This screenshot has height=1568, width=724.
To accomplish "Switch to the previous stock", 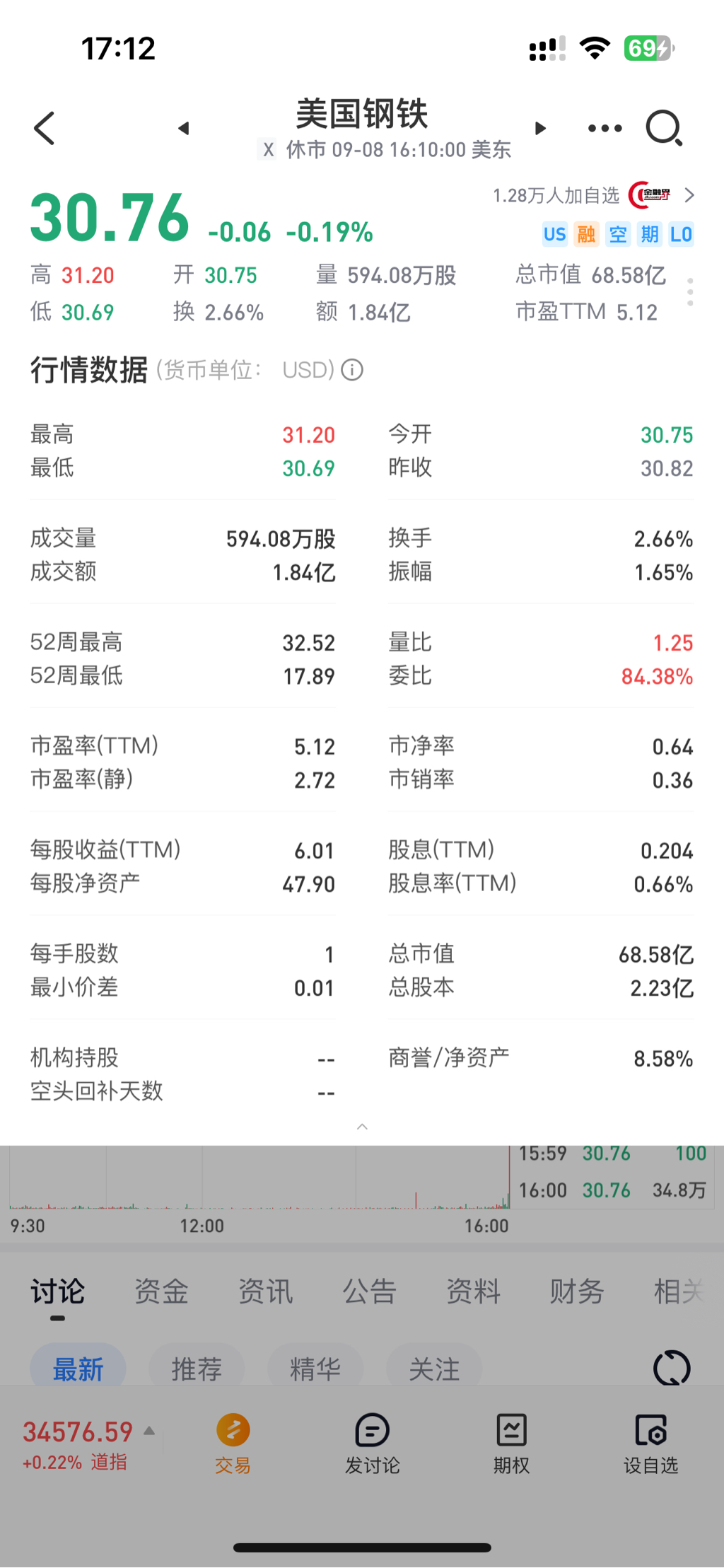I will pos(184,128).
